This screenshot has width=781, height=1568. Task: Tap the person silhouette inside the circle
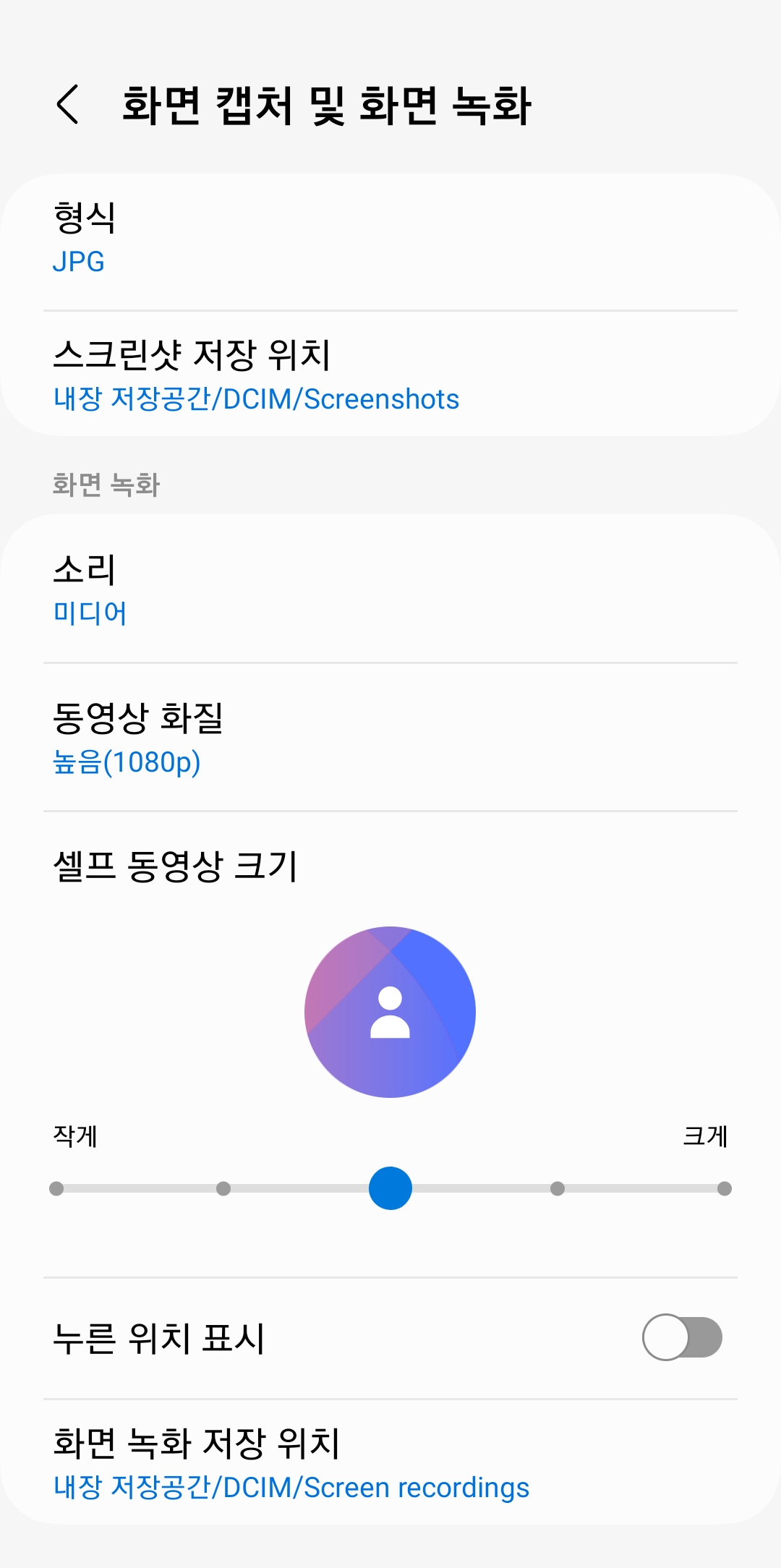(390, 1013)
